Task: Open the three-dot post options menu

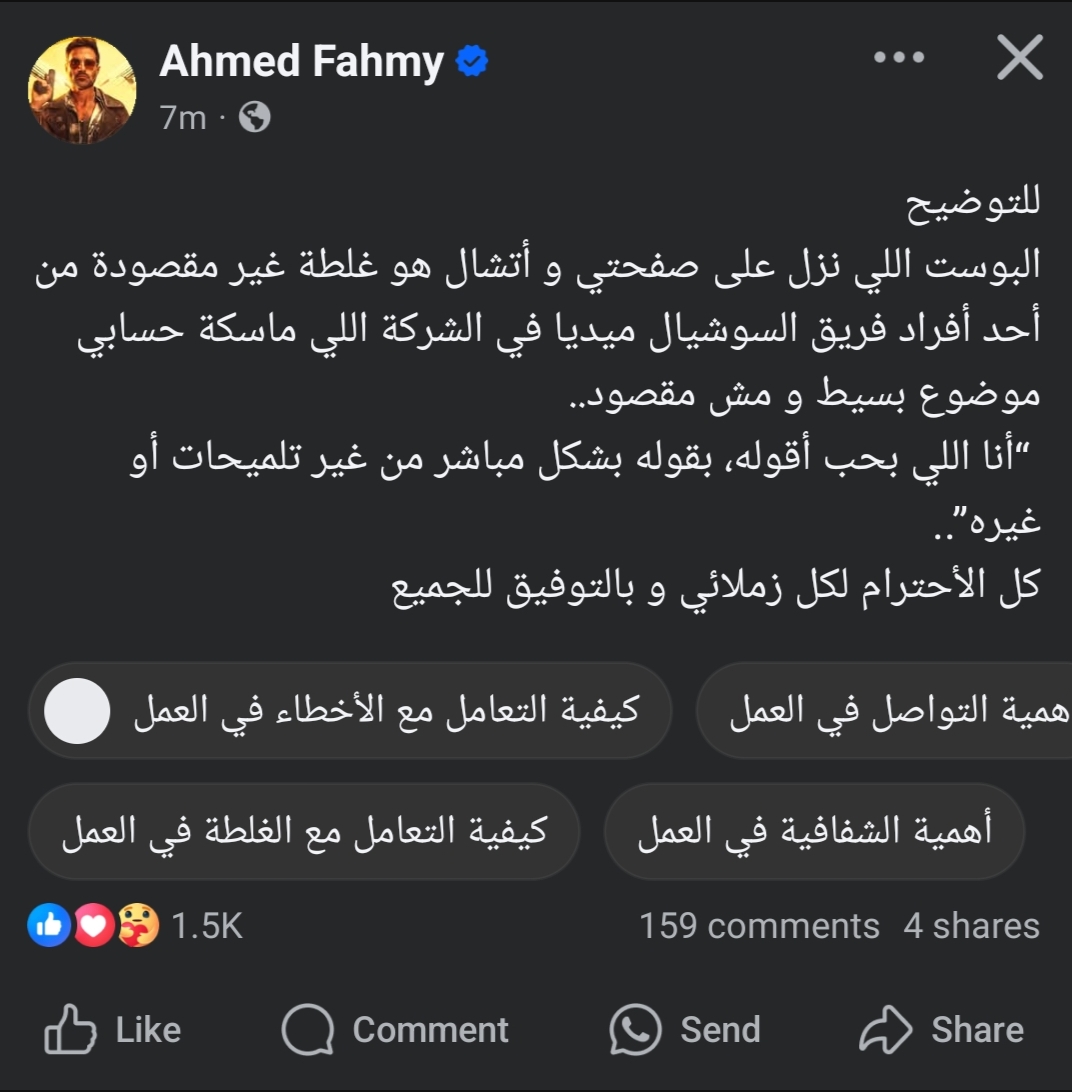Action: point(899,59)
